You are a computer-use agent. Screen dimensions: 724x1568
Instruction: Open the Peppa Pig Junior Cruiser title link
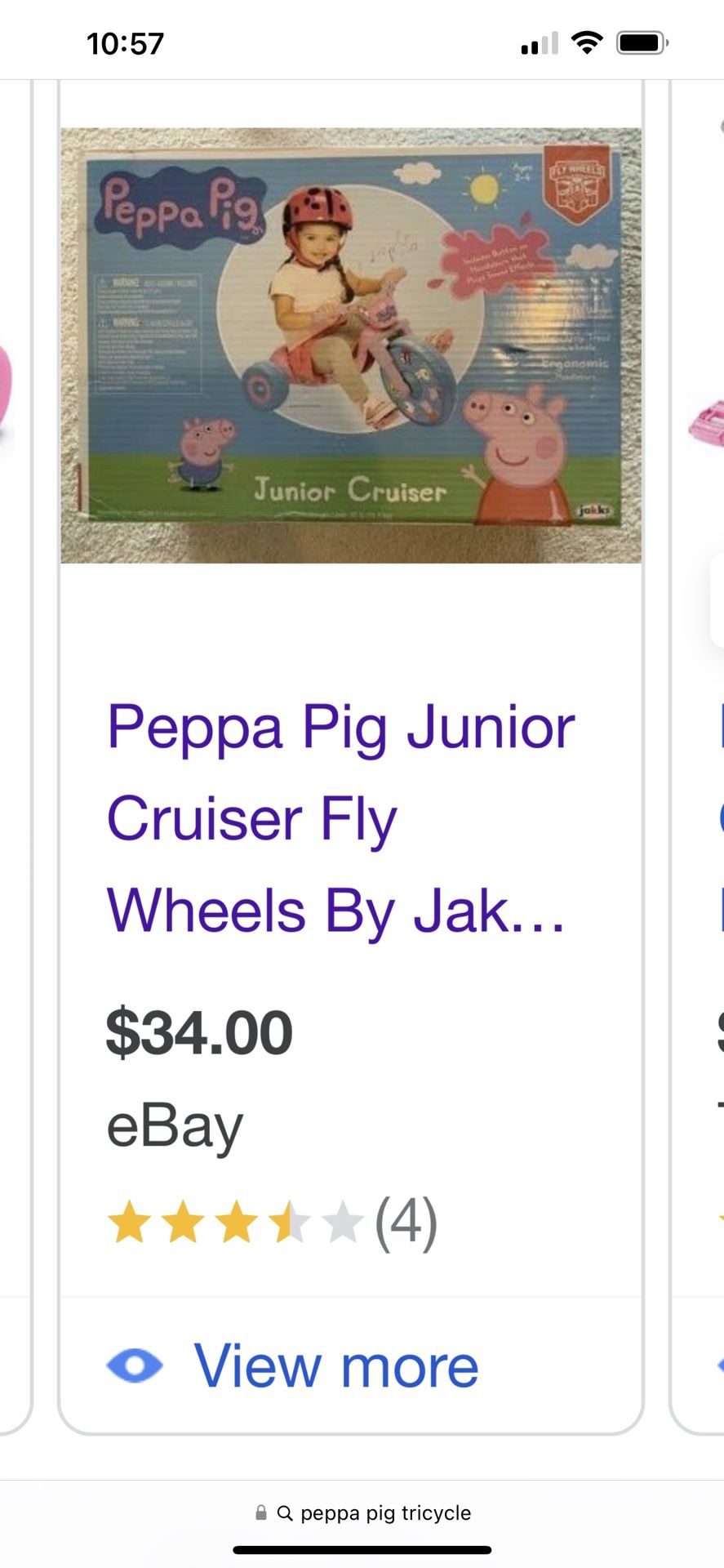coord(341,819)
